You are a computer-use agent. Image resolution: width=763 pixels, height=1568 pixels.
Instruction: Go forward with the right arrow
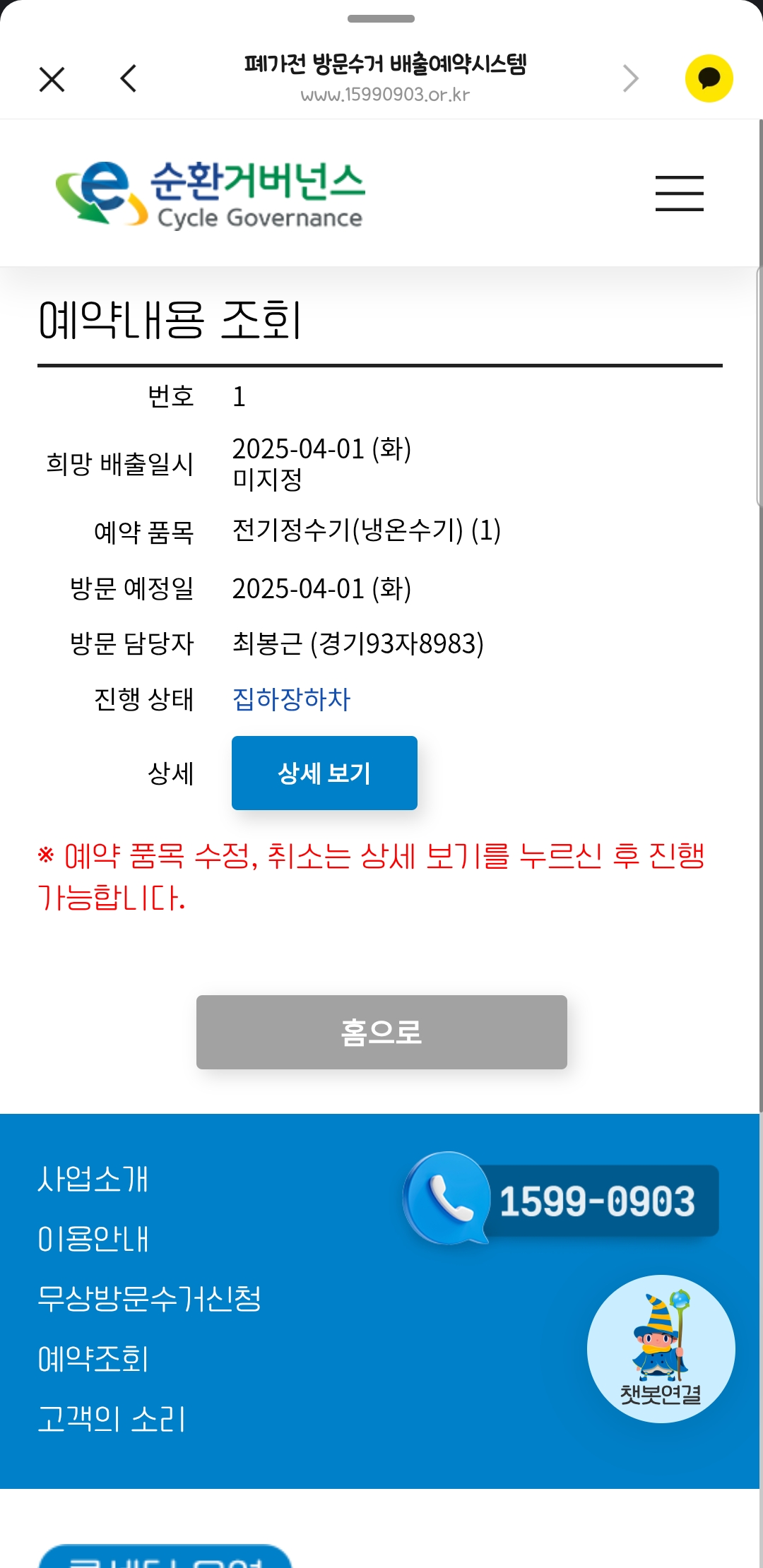(630, 78)
